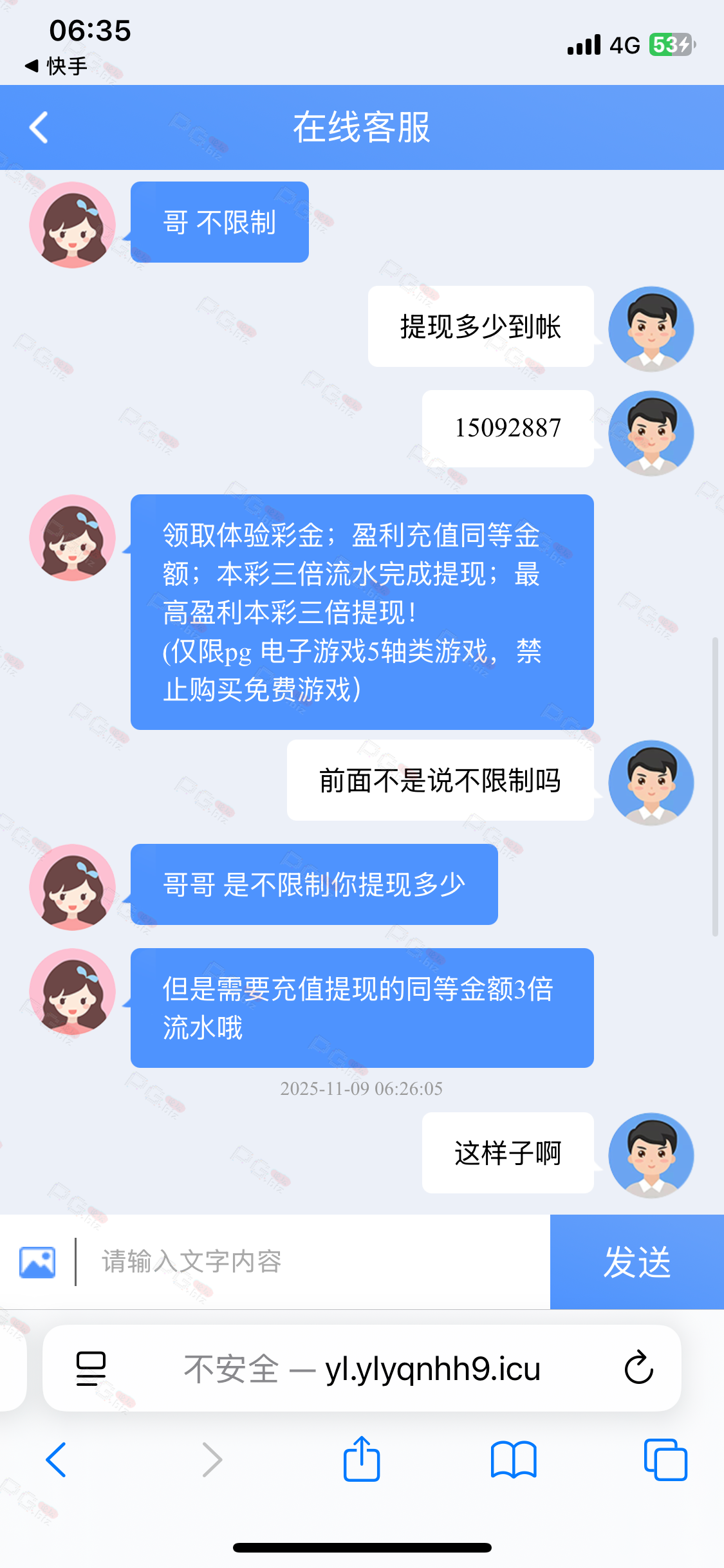Attach an image to the chat
This screenshot has height=1568, width=724.
[x=37, y=1262]
